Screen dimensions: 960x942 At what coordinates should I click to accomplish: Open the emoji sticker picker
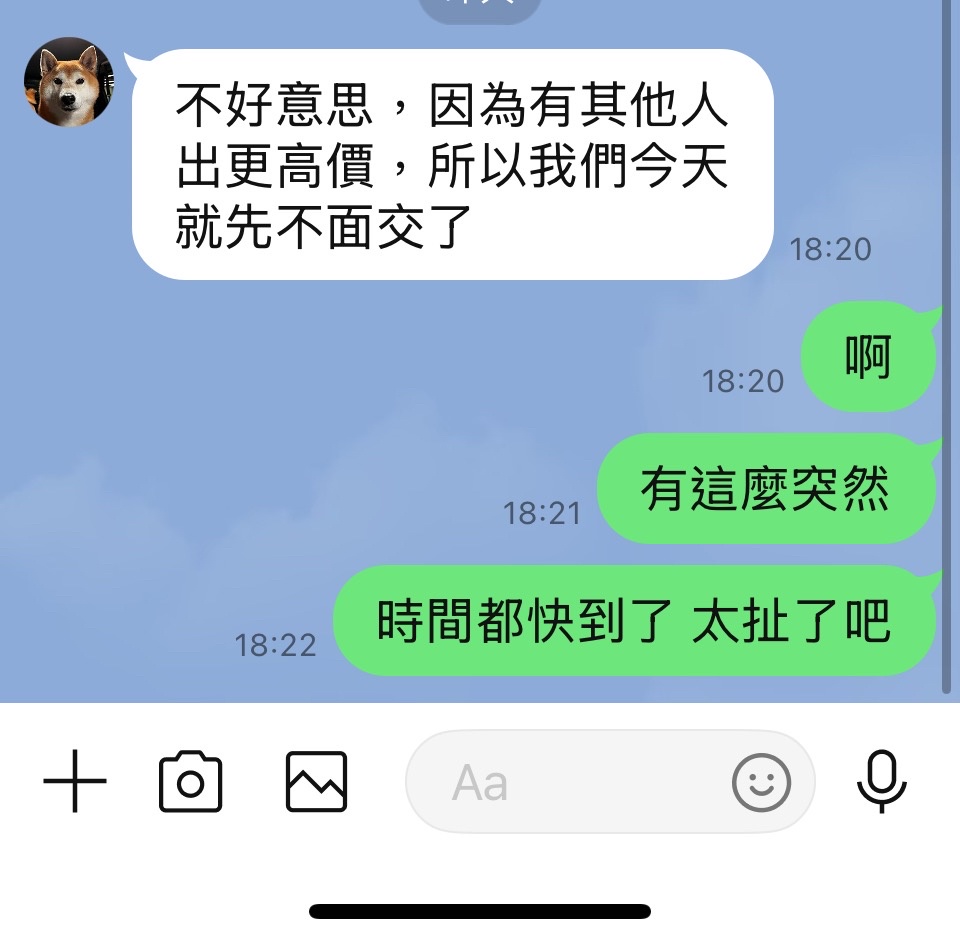761,782
